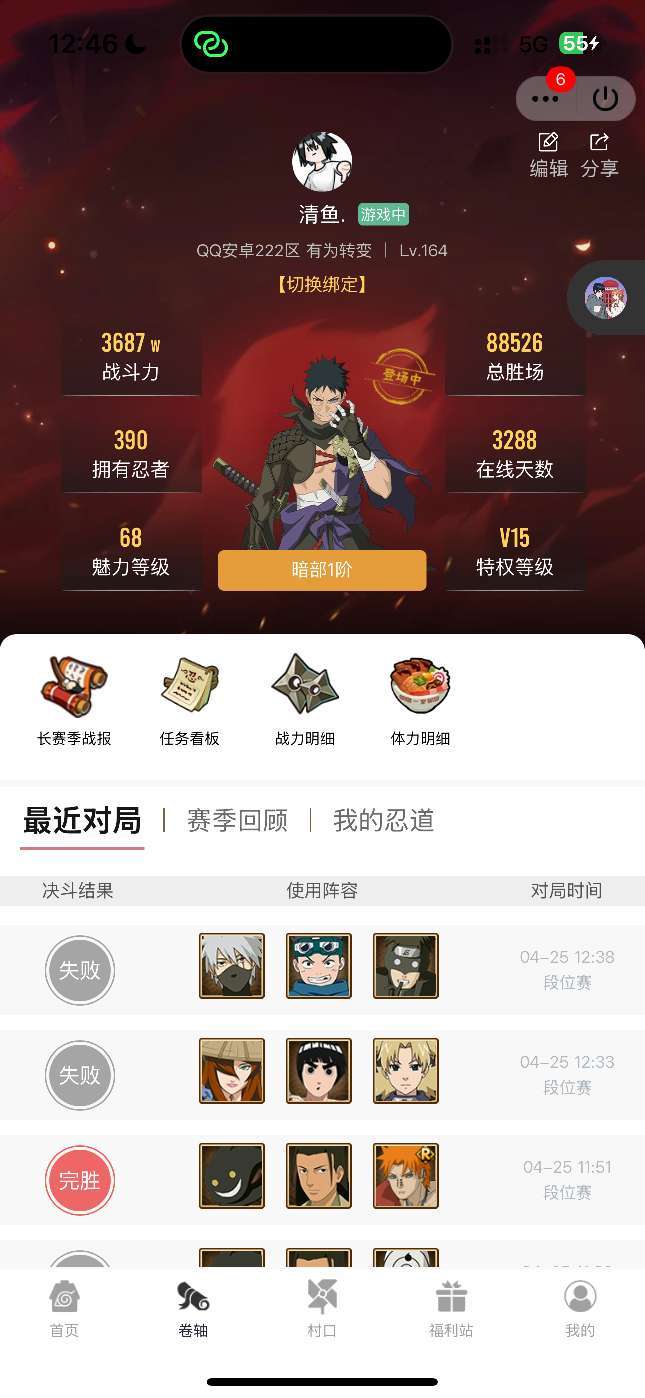
Task: View 战力明细 details
Action: pyautogui.click(x=305, y=701)
